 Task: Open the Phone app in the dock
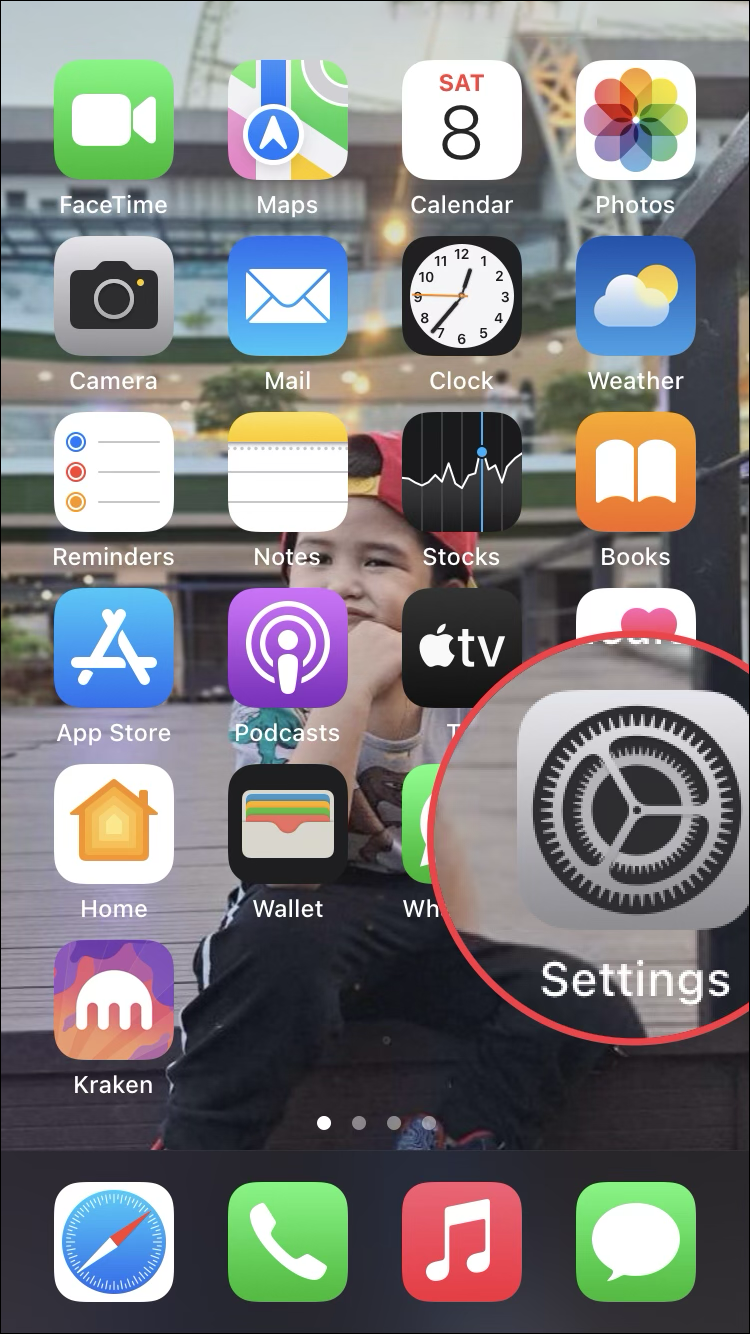(288, 1242)
